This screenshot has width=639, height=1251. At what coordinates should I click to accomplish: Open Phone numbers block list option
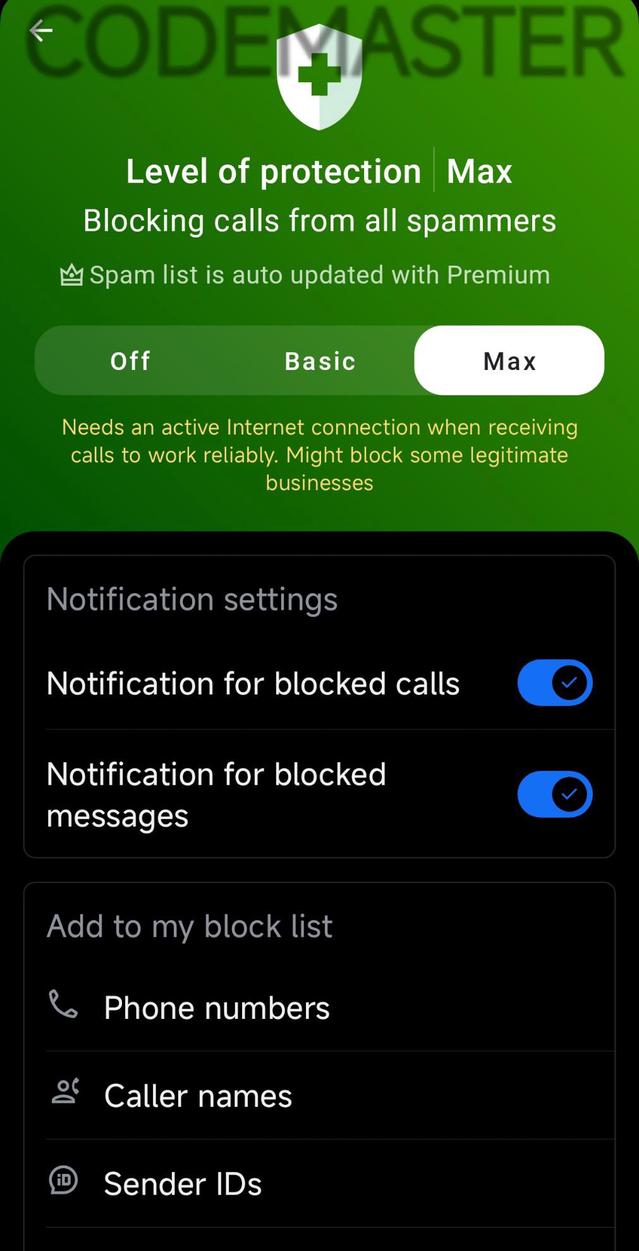[216, 1008]
